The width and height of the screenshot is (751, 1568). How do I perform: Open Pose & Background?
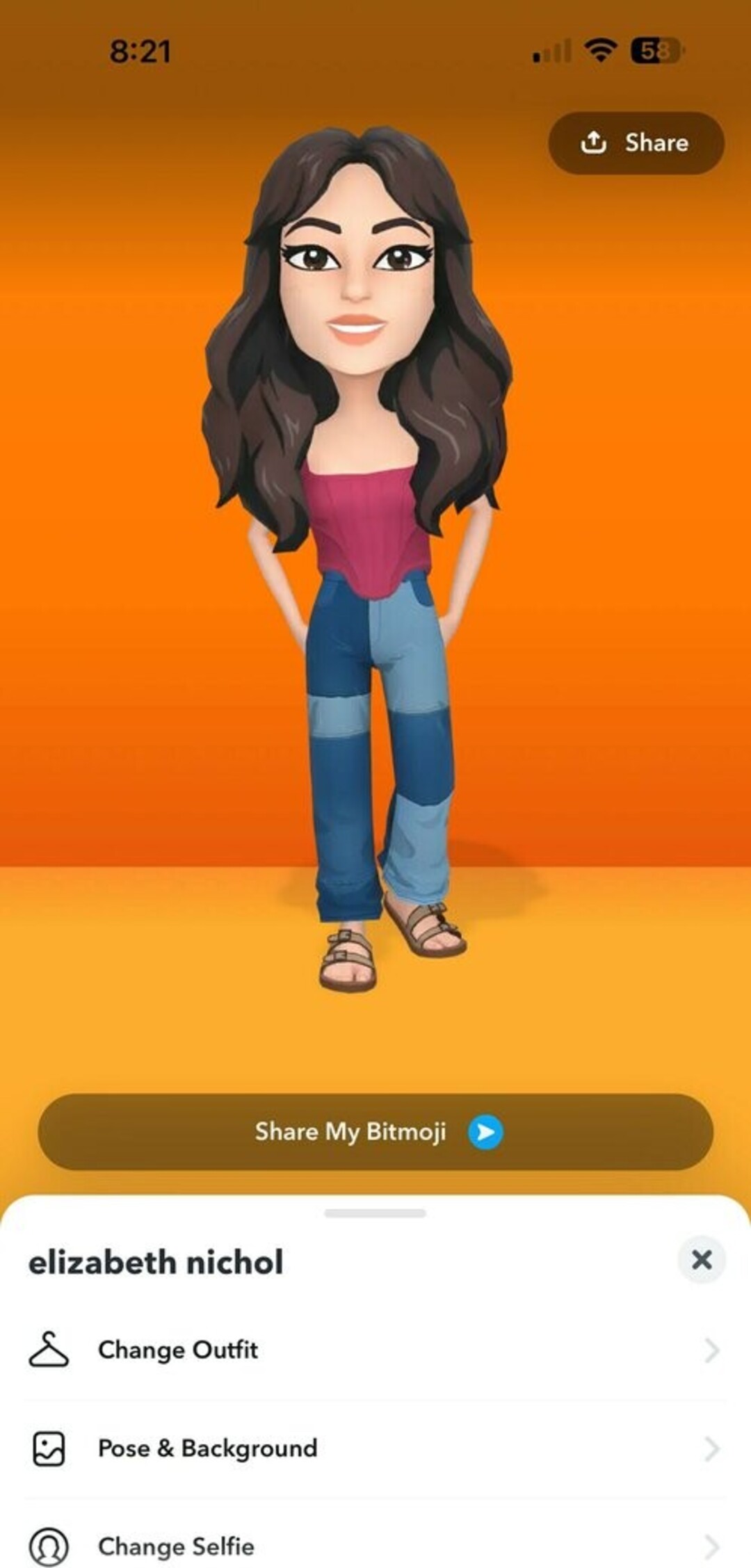pyautogui.click(x=375, y=1448)
